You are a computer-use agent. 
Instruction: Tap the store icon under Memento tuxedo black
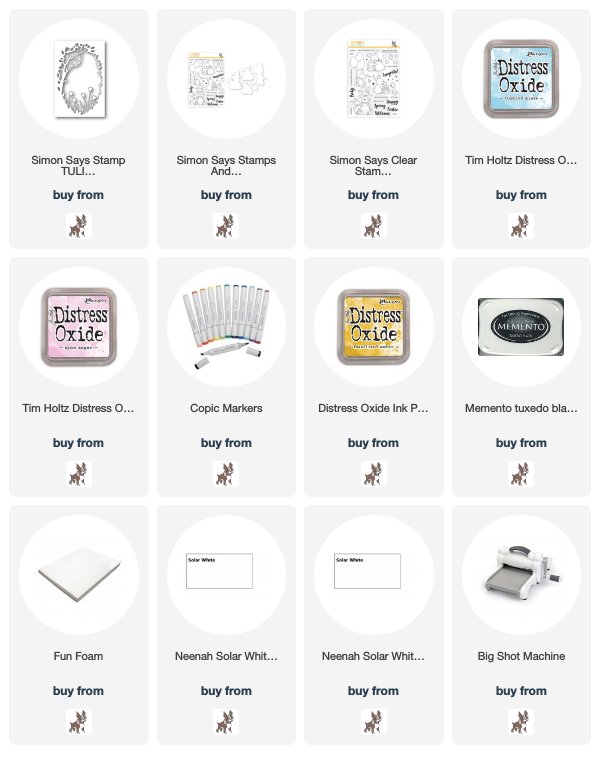(520, 473)
